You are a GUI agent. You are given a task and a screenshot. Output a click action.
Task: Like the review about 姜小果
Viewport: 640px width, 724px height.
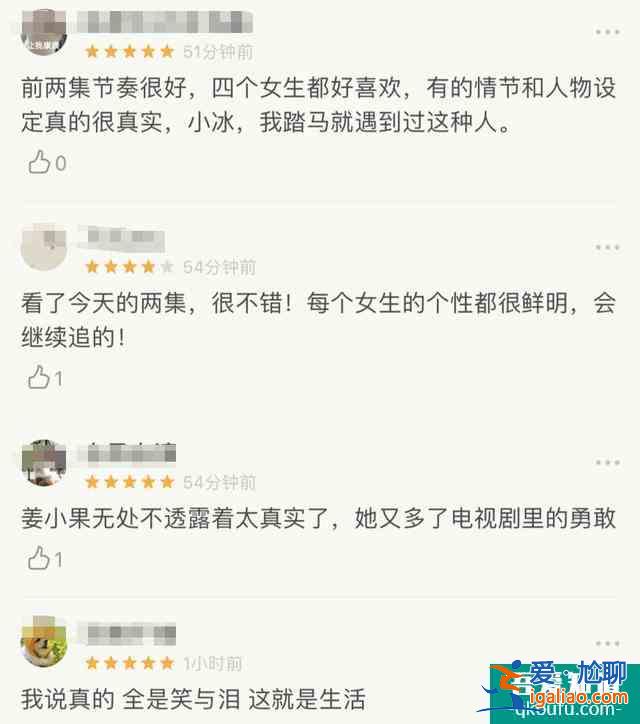[x=40, y=559]
